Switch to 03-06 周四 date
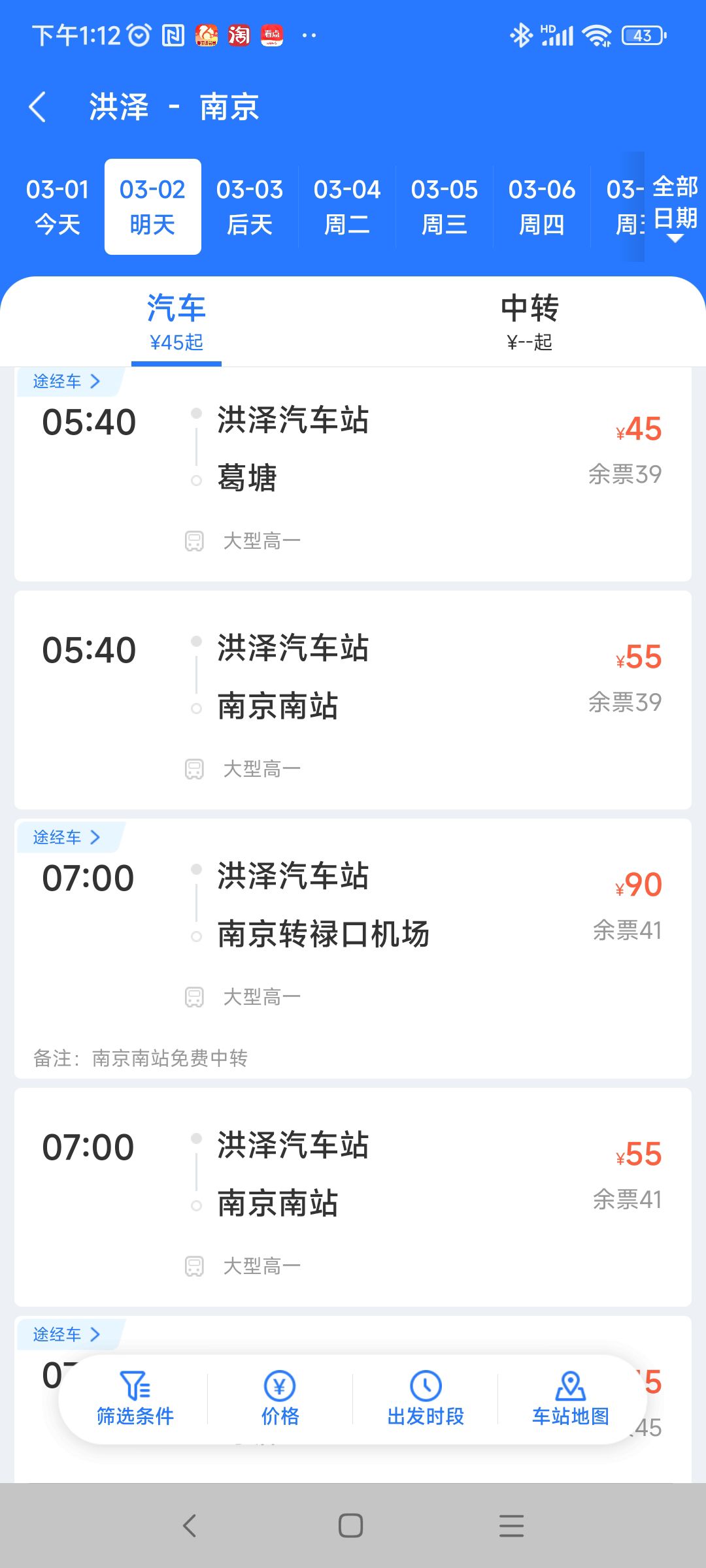 (x=542, y=206)
